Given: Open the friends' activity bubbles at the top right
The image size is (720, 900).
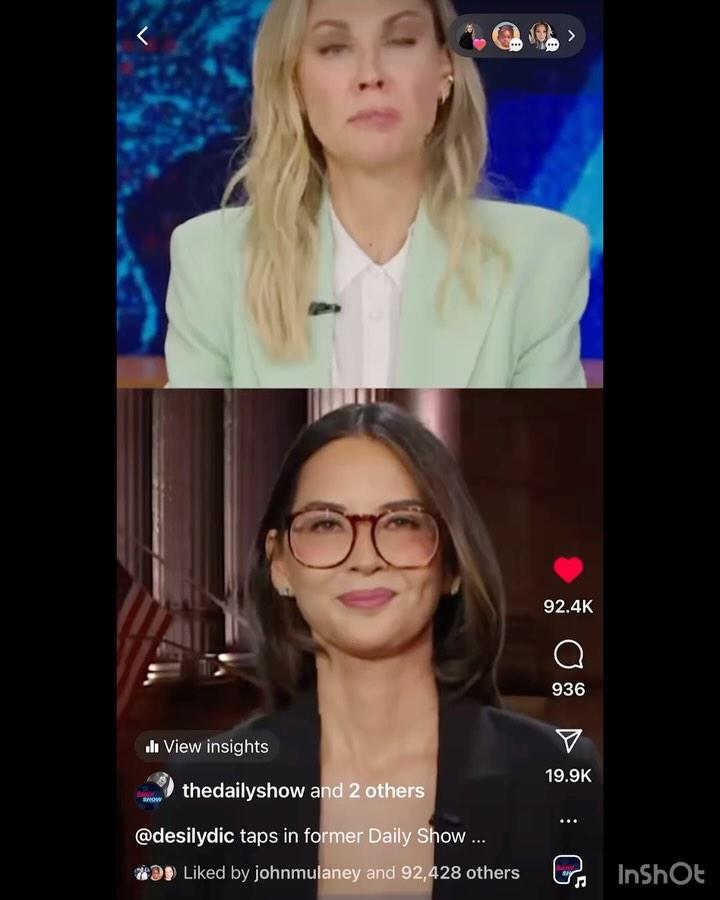Looking at the screenshot, I should pyautogui.click(x=517, y=37).
